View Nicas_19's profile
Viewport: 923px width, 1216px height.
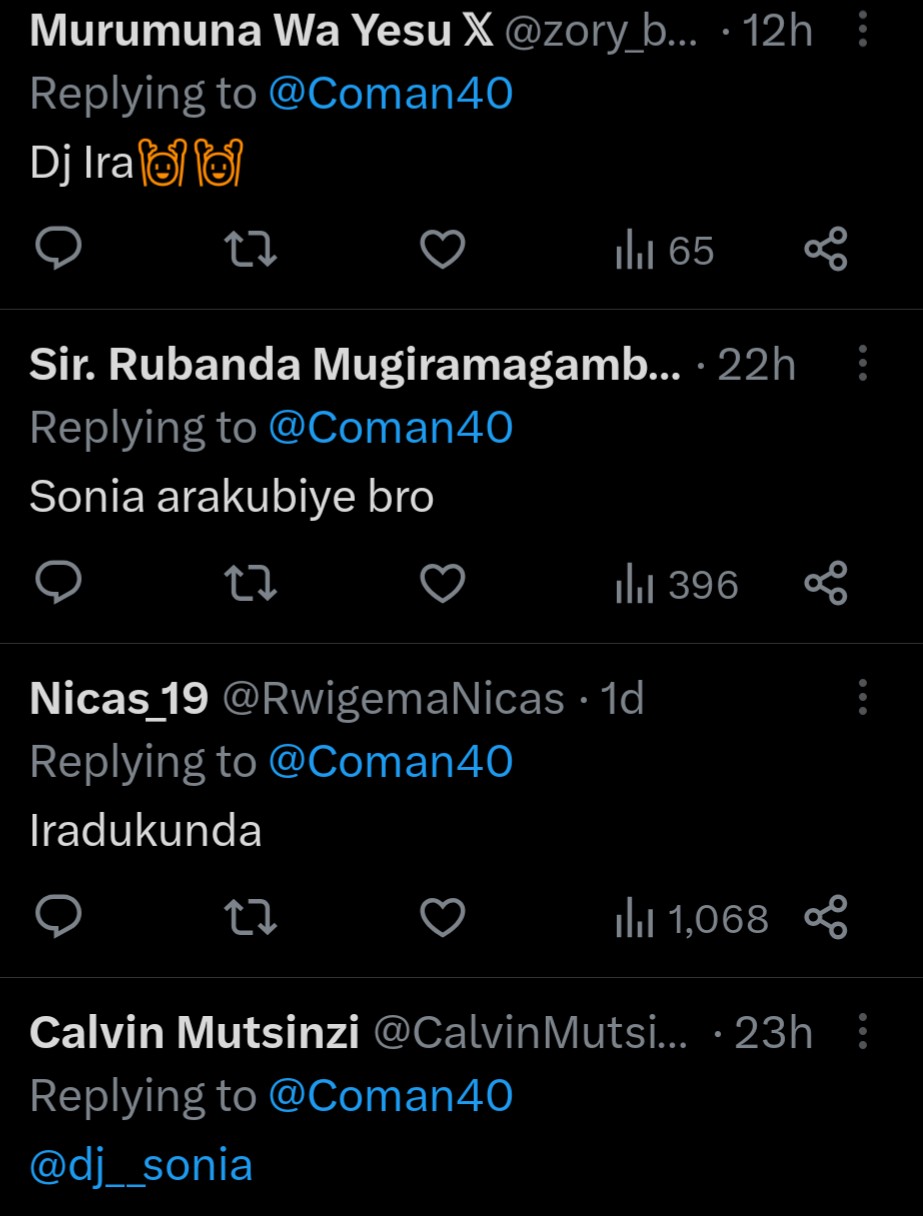pos(119,699)
